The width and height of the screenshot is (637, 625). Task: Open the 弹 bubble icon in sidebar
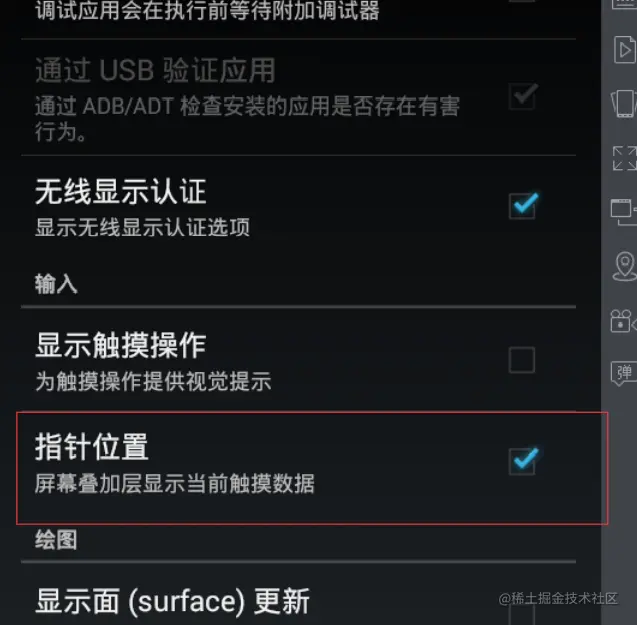click(x=623, y=373)
